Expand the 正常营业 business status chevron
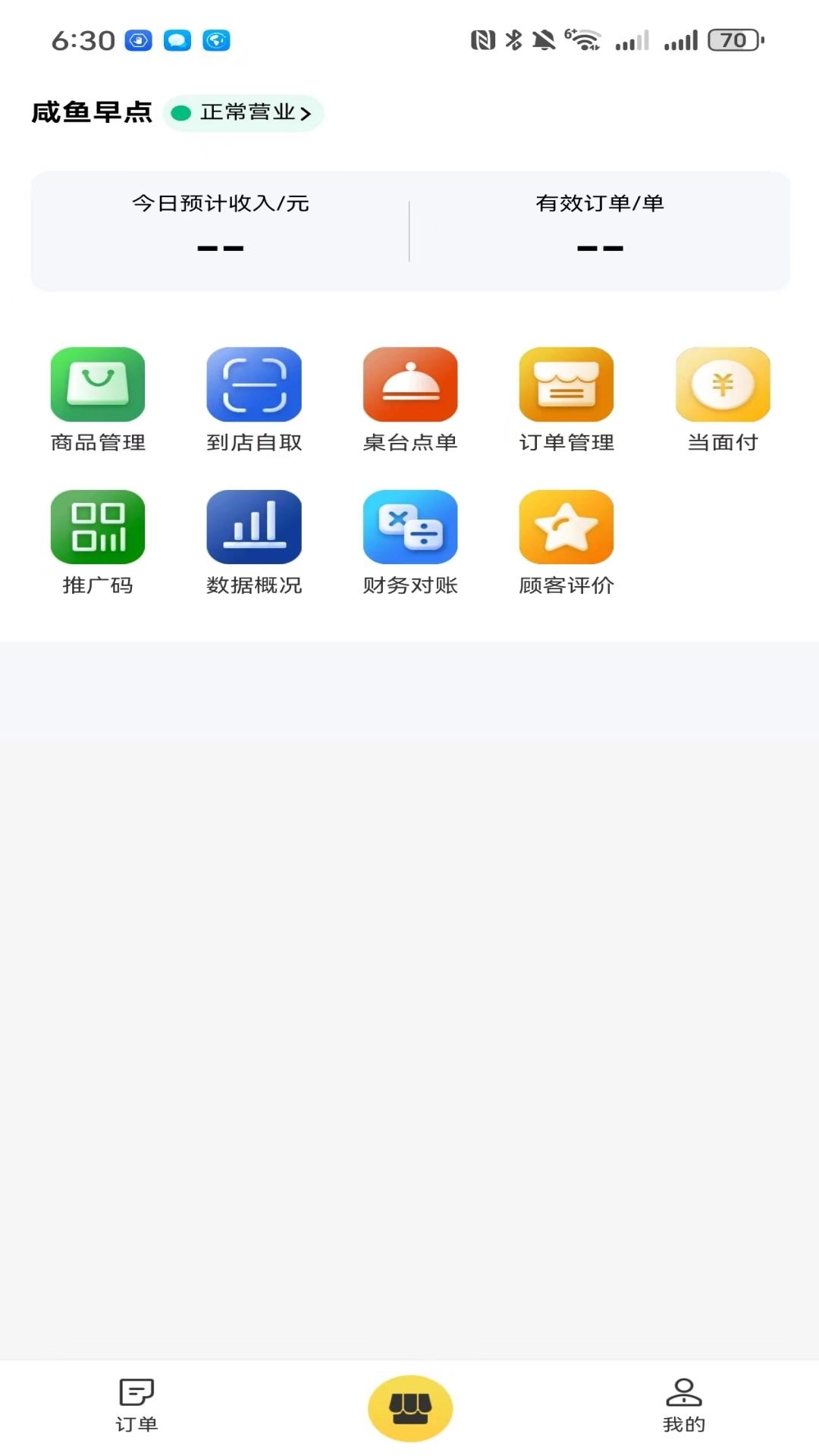 [x=307, y=113]
